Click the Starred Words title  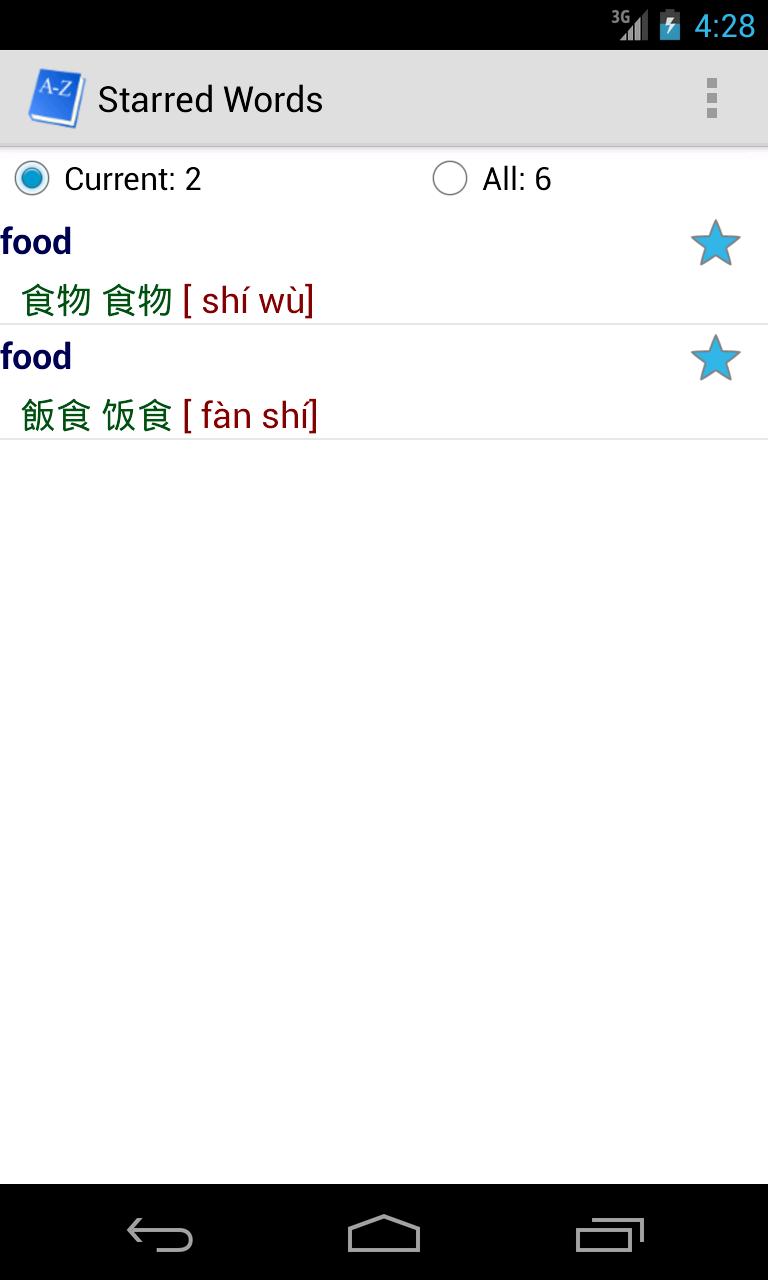click(210, 97)
